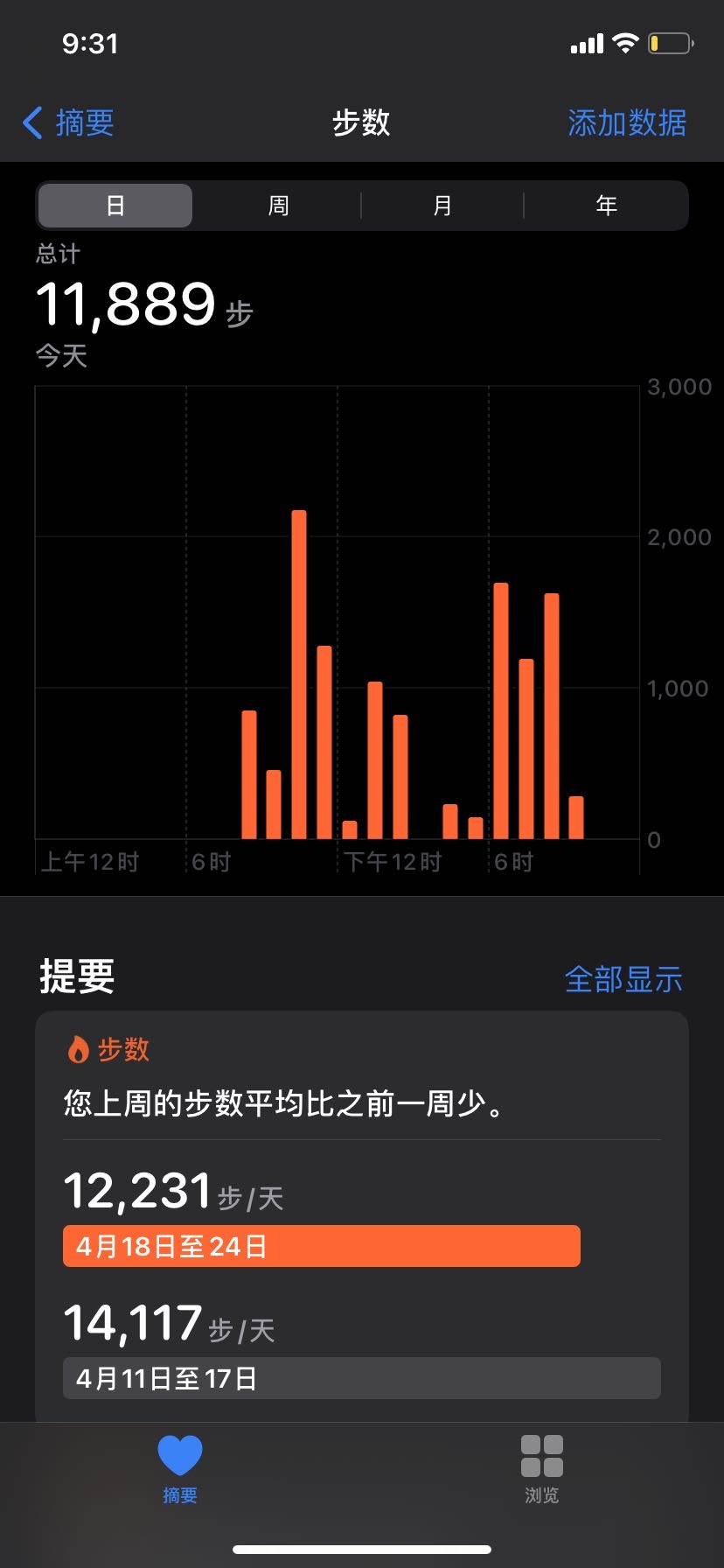Switch to the 年 year view

click(606, 206)
